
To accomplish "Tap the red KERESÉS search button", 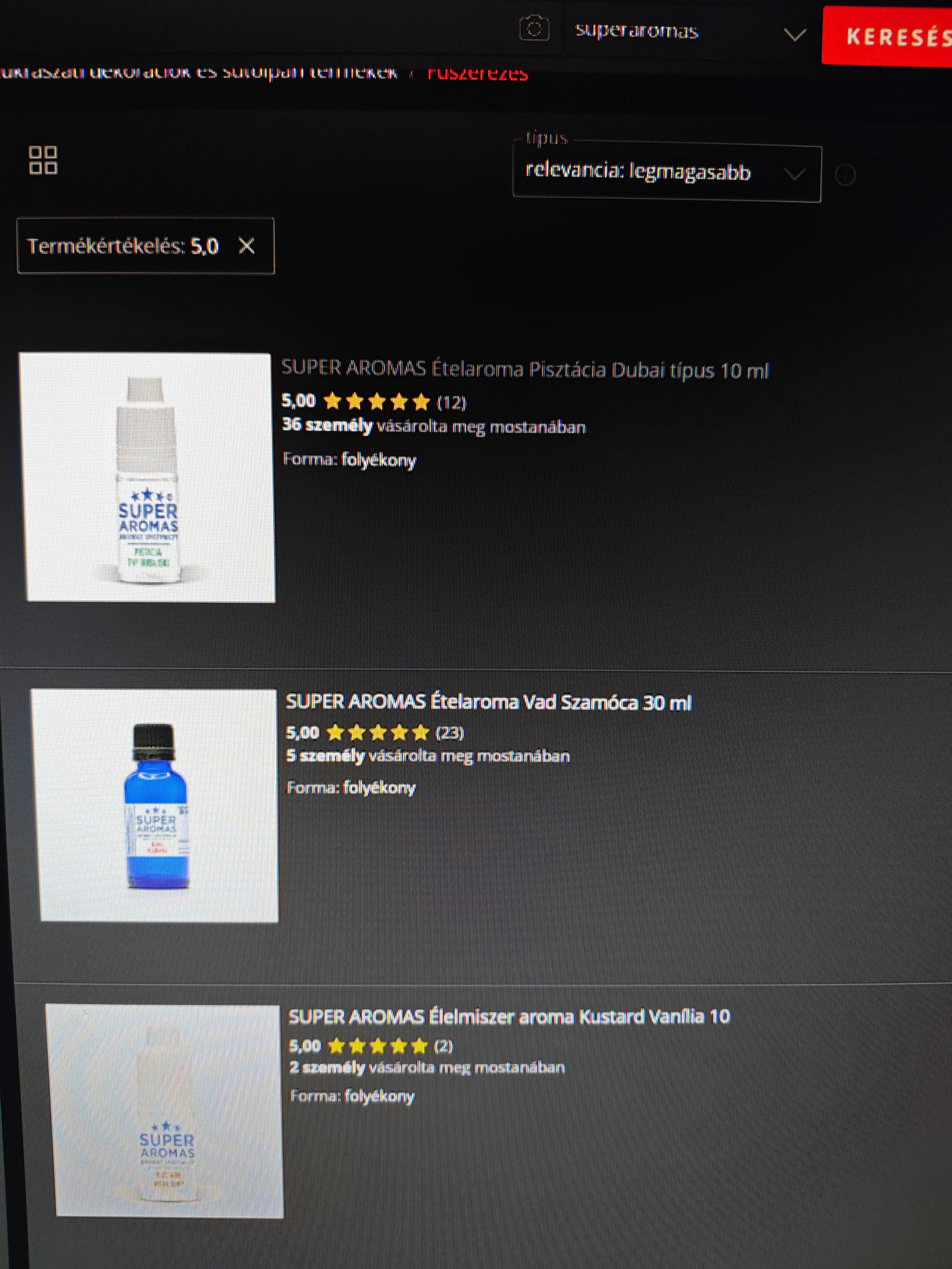I will [x=893, y=37].
